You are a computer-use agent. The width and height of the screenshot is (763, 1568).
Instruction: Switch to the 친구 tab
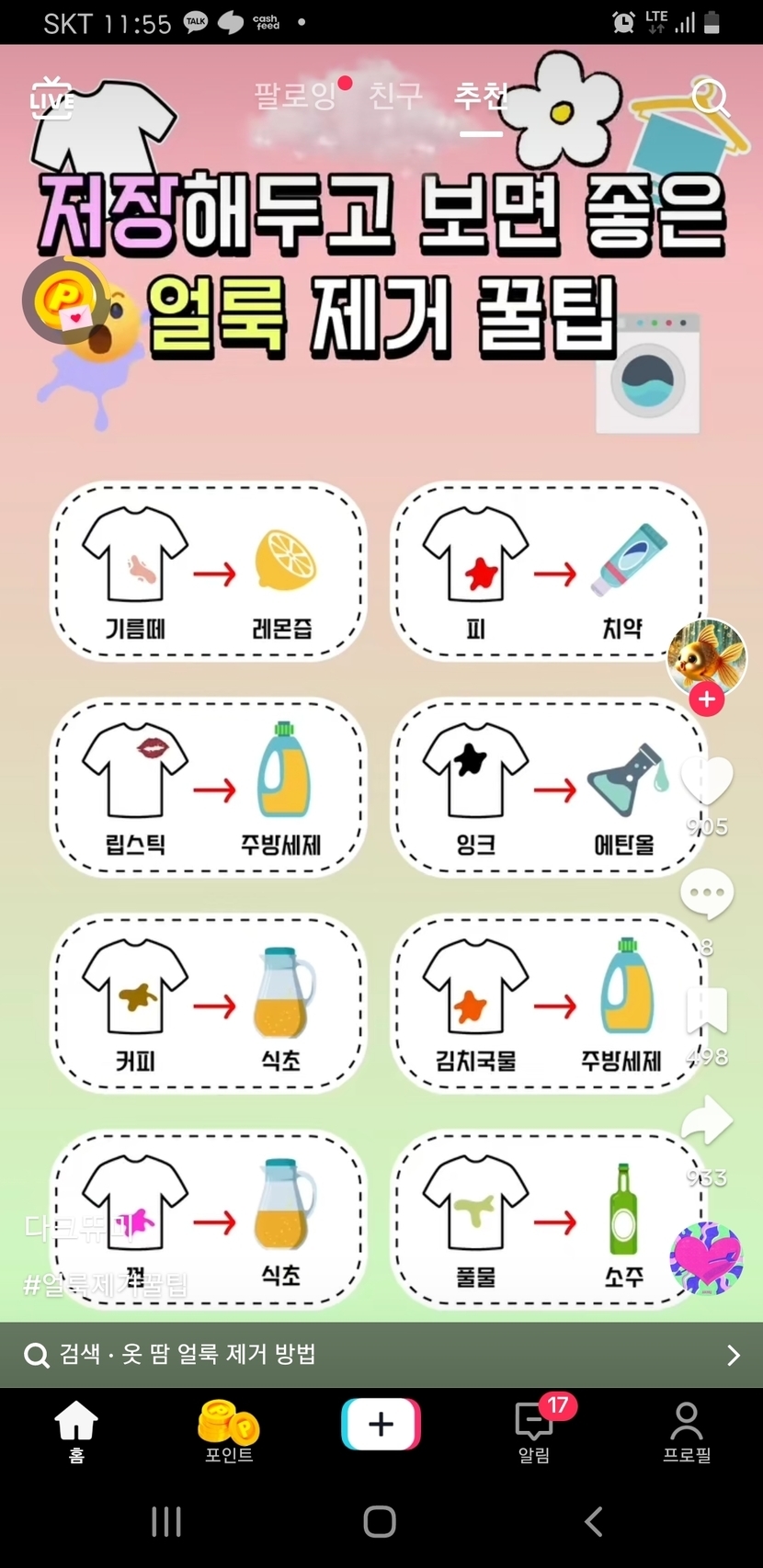(395, 96)
